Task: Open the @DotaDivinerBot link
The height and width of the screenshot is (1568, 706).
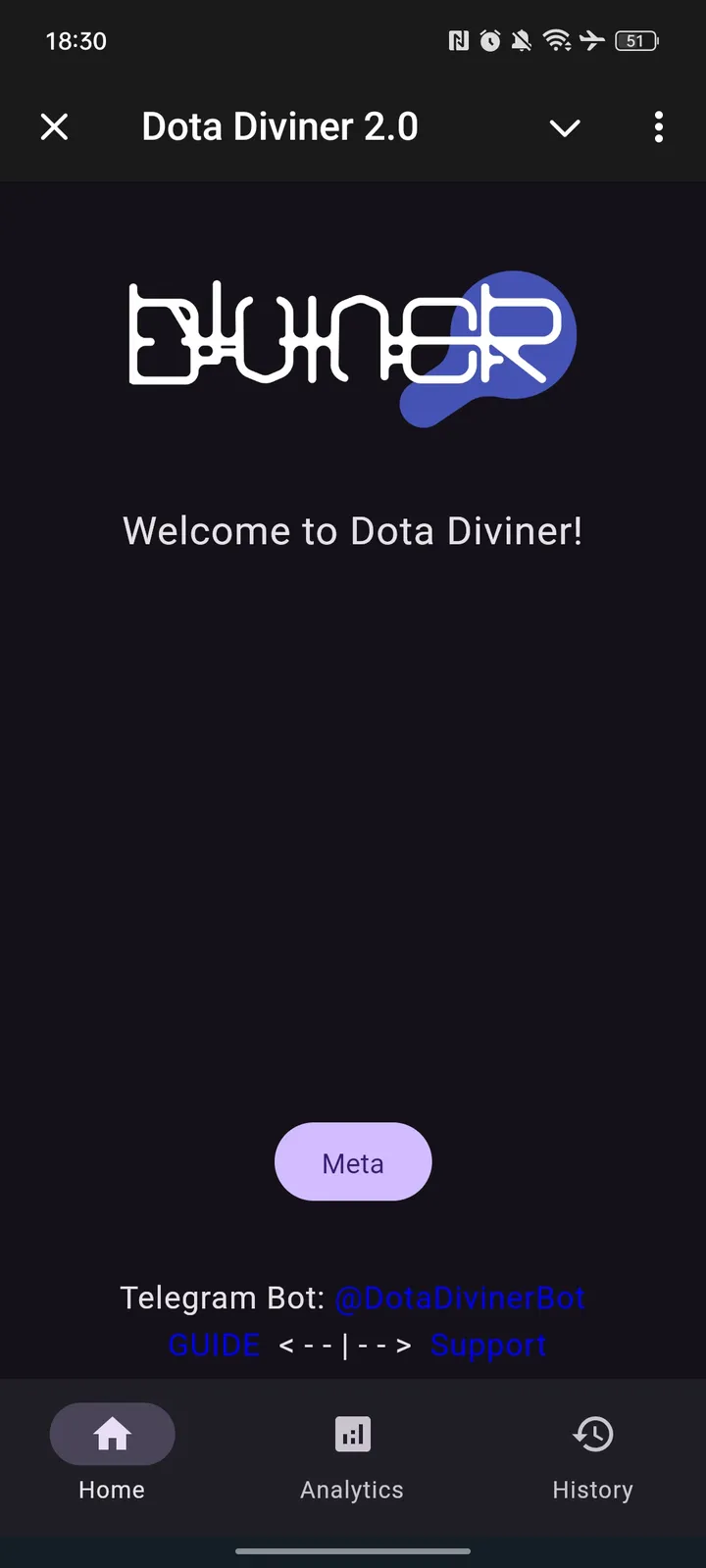Action: [460, 1297]
